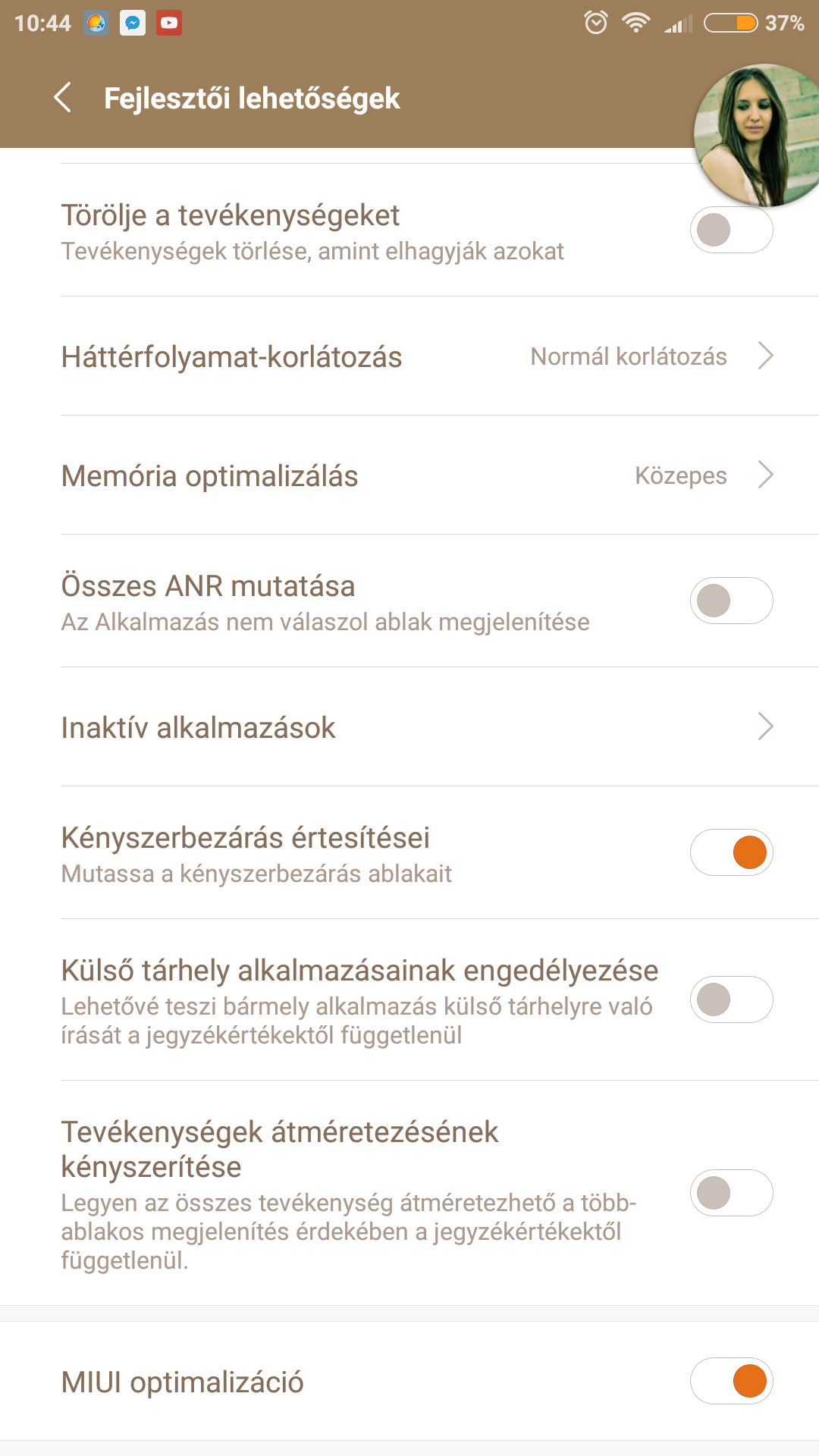Turn off MIUI optimalizáció
Image resolution: width=819 pixels, height=1456 pixels.
pos(731,1381)
